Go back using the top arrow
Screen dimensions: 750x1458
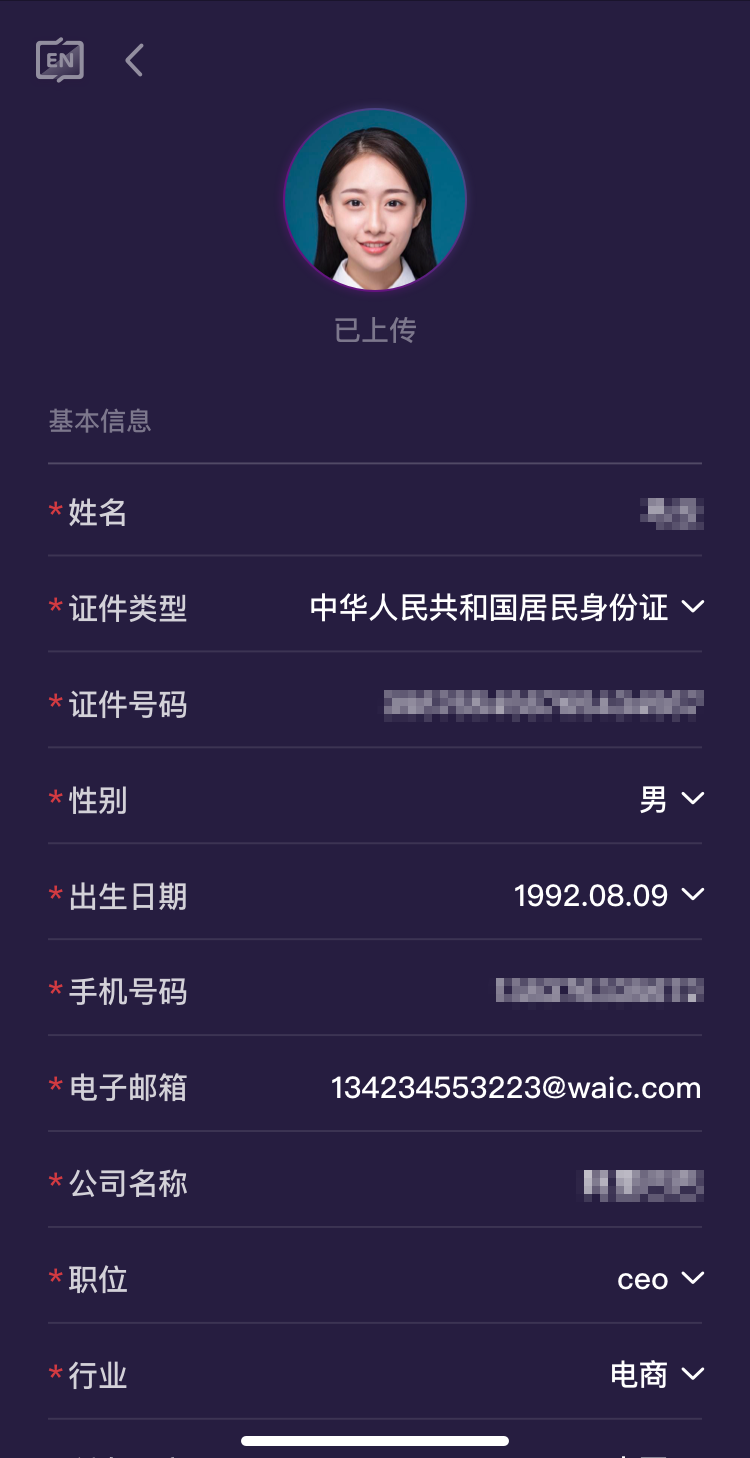(x=134, y=60)
